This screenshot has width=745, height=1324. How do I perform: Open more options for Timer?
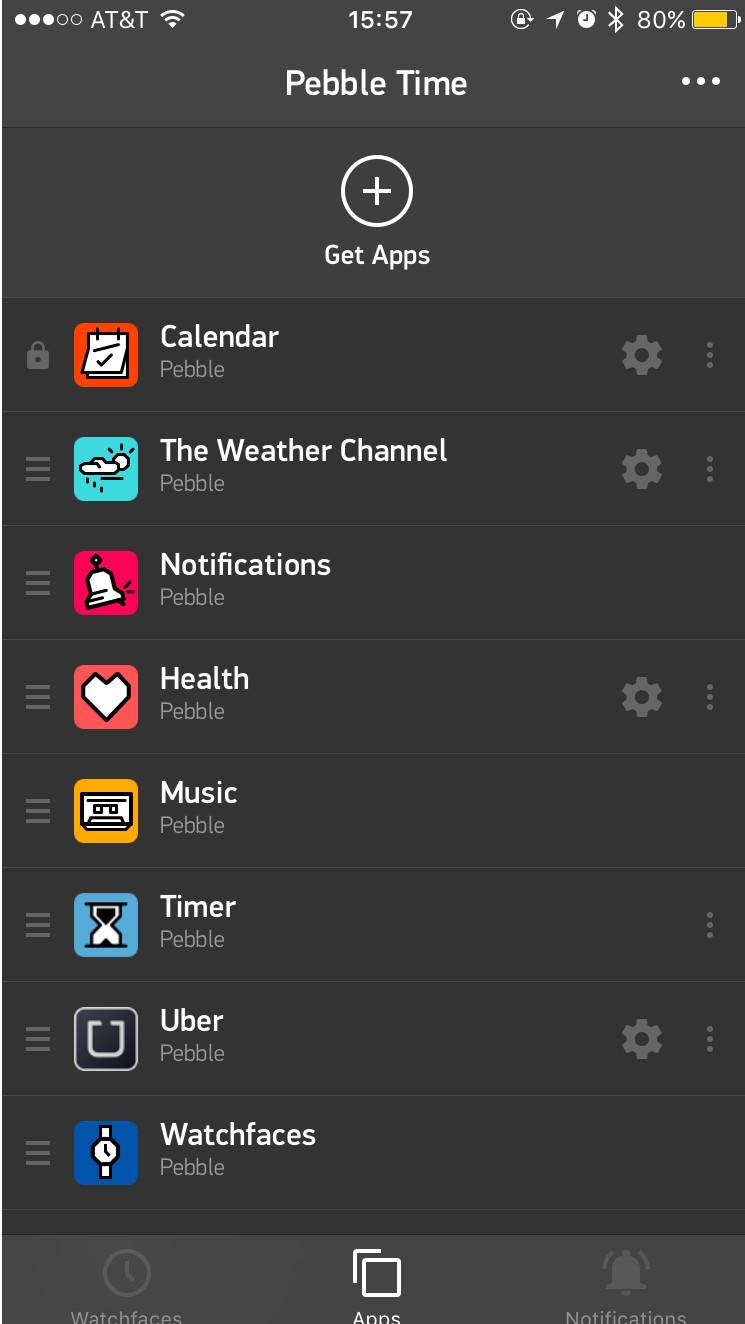(x=710, y=925)
